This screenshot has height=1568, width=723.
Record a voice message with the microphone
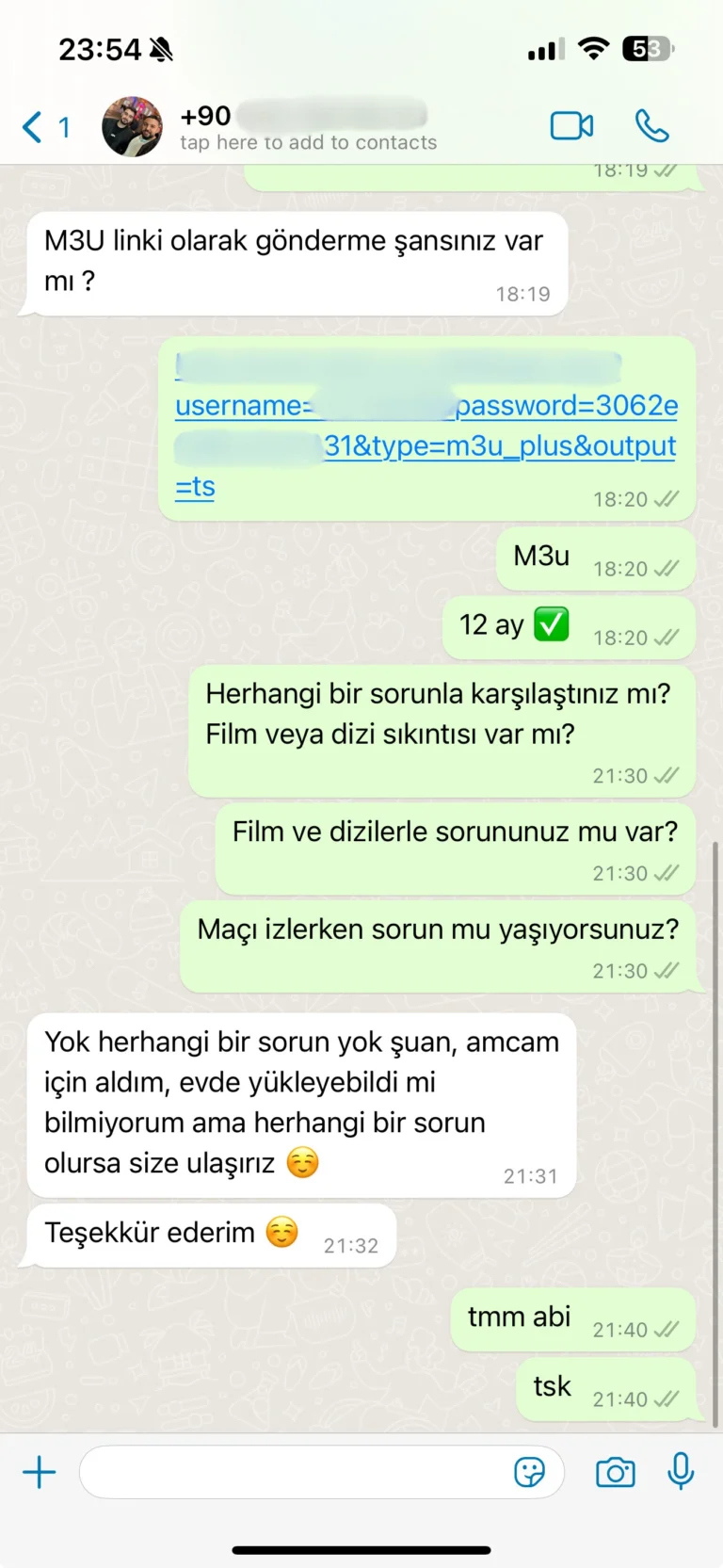(681, 1471)
